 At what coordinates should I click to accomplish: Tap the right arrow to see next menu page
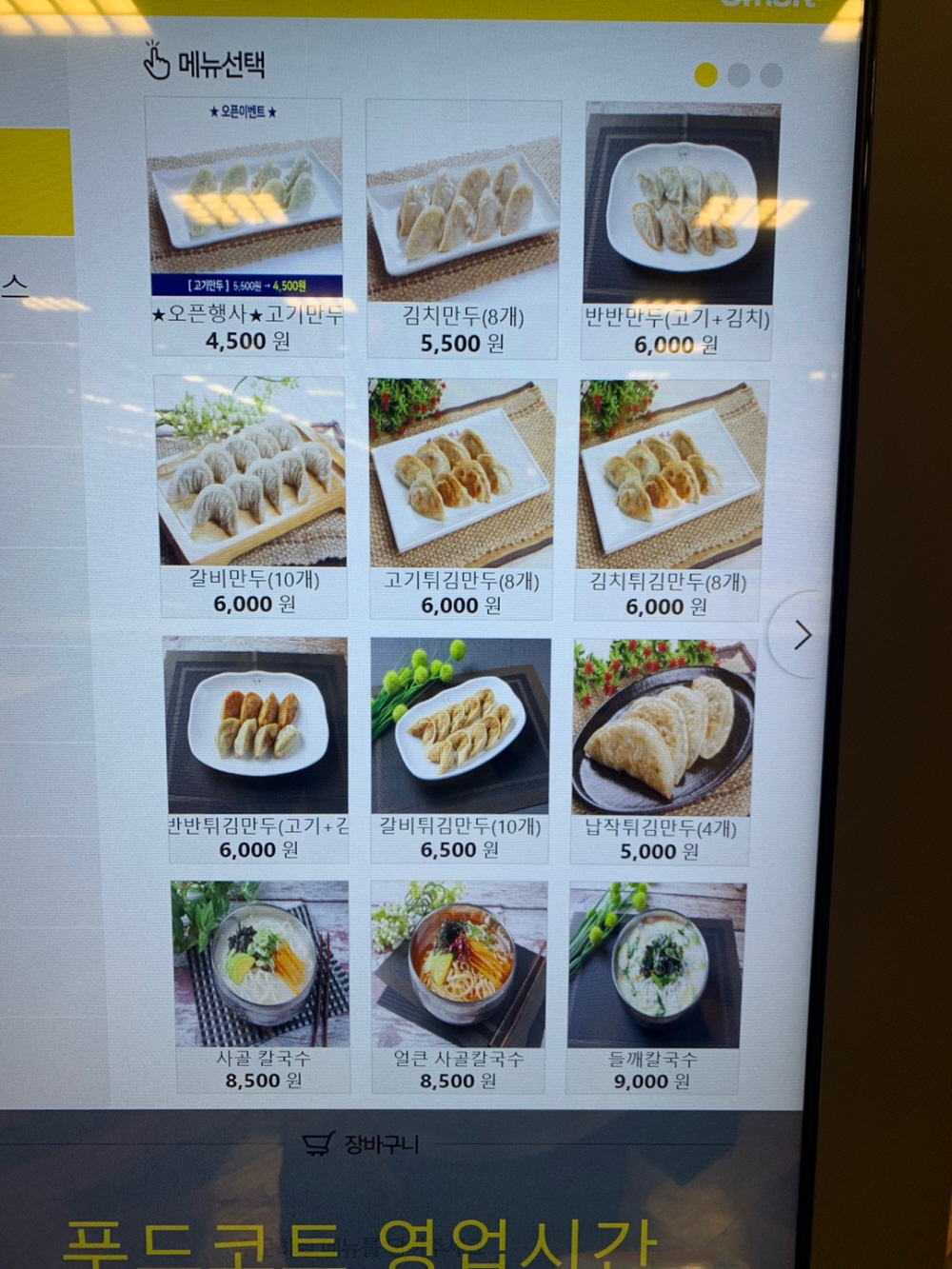[x=801, y=634]
